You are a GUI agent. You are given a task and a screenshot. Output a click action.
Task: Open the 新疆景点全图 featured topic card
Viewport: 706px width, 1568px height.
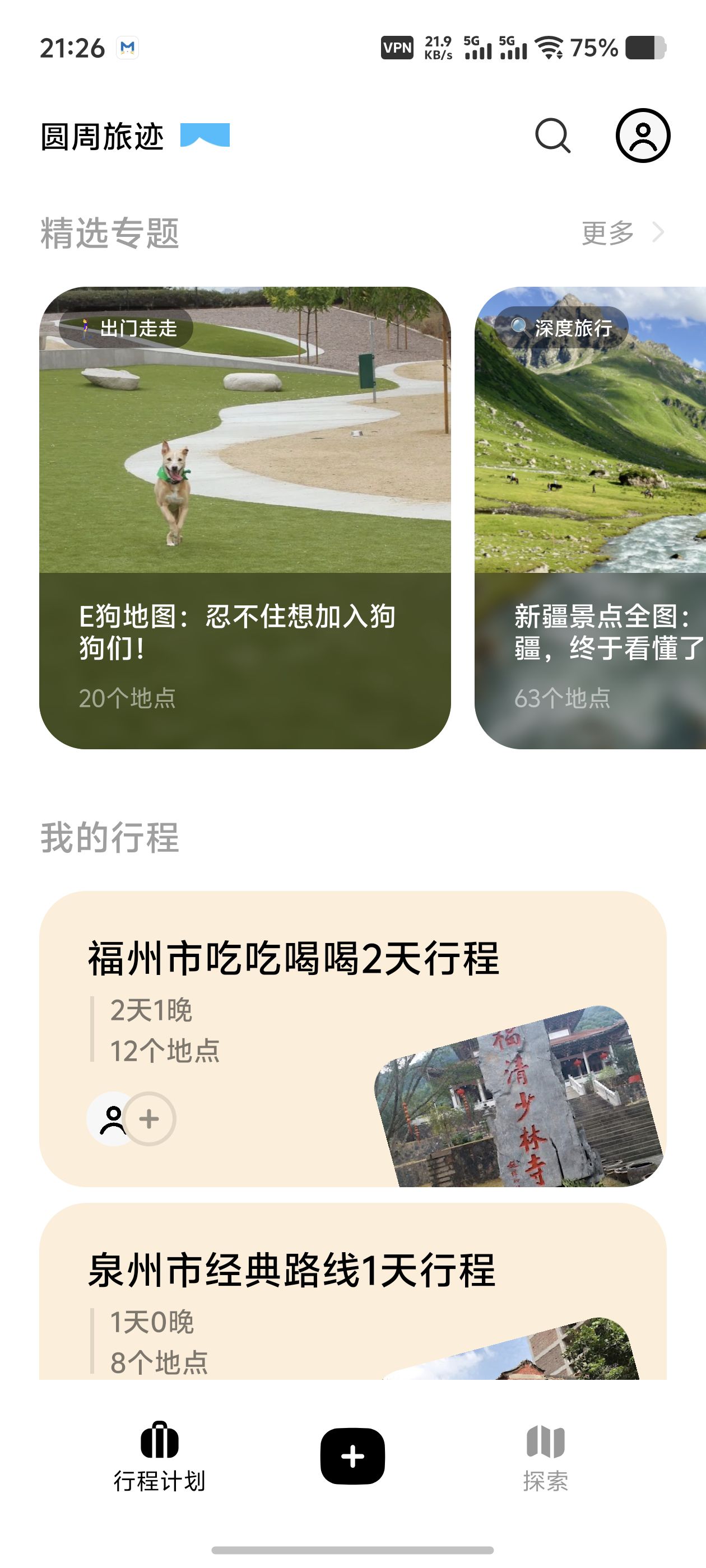[x=589, y=517]
